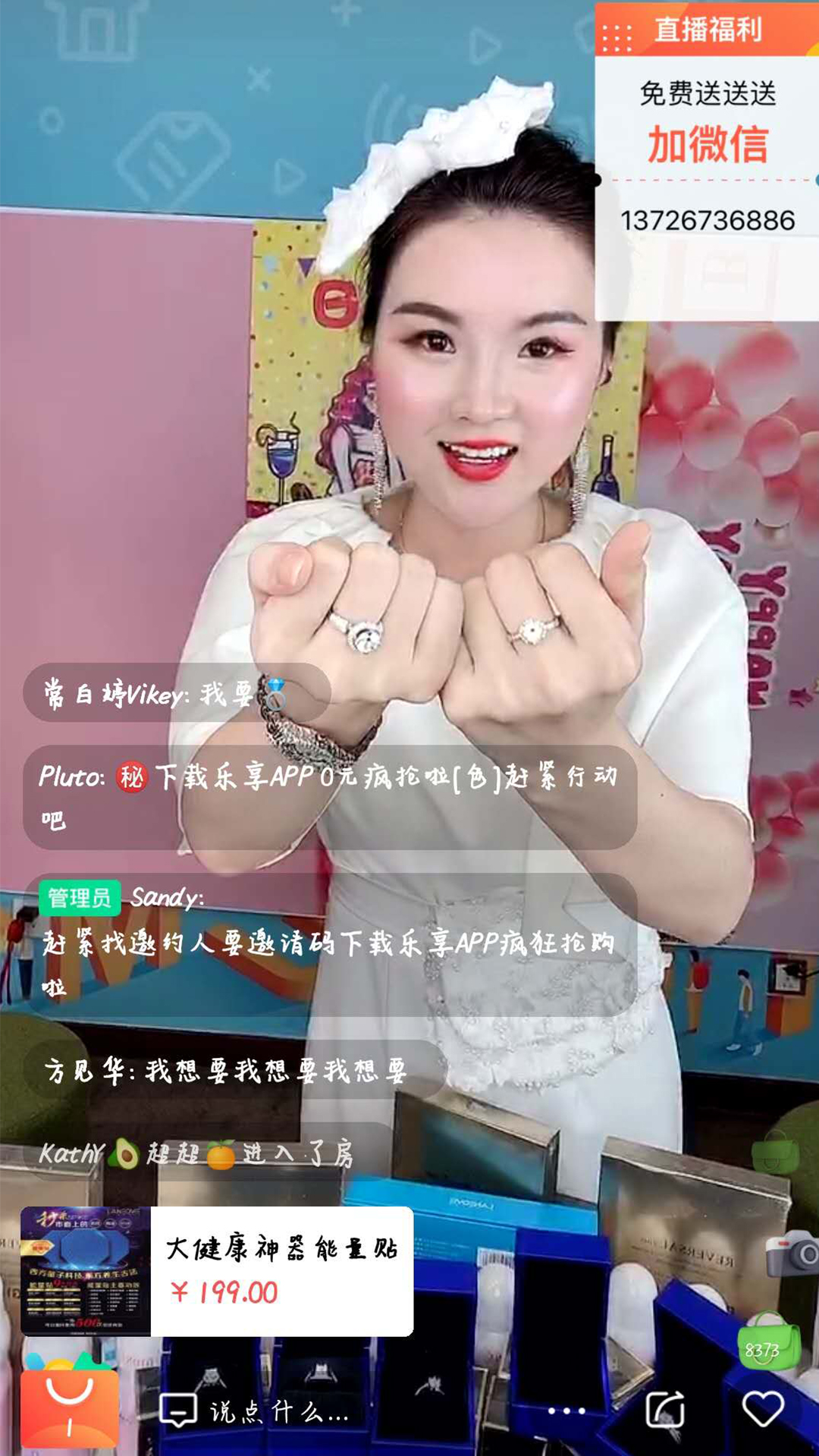This screenshot has width=819, height=1456.
Task: Open the three-dot more options
Action: coord(566,1411)
